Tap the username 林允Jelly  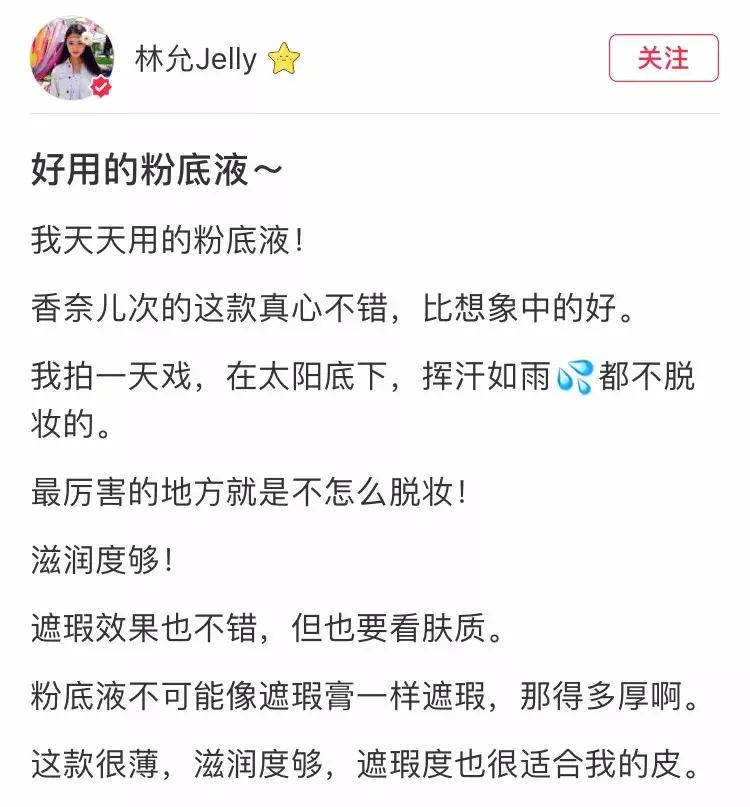[x=197, y=59]
